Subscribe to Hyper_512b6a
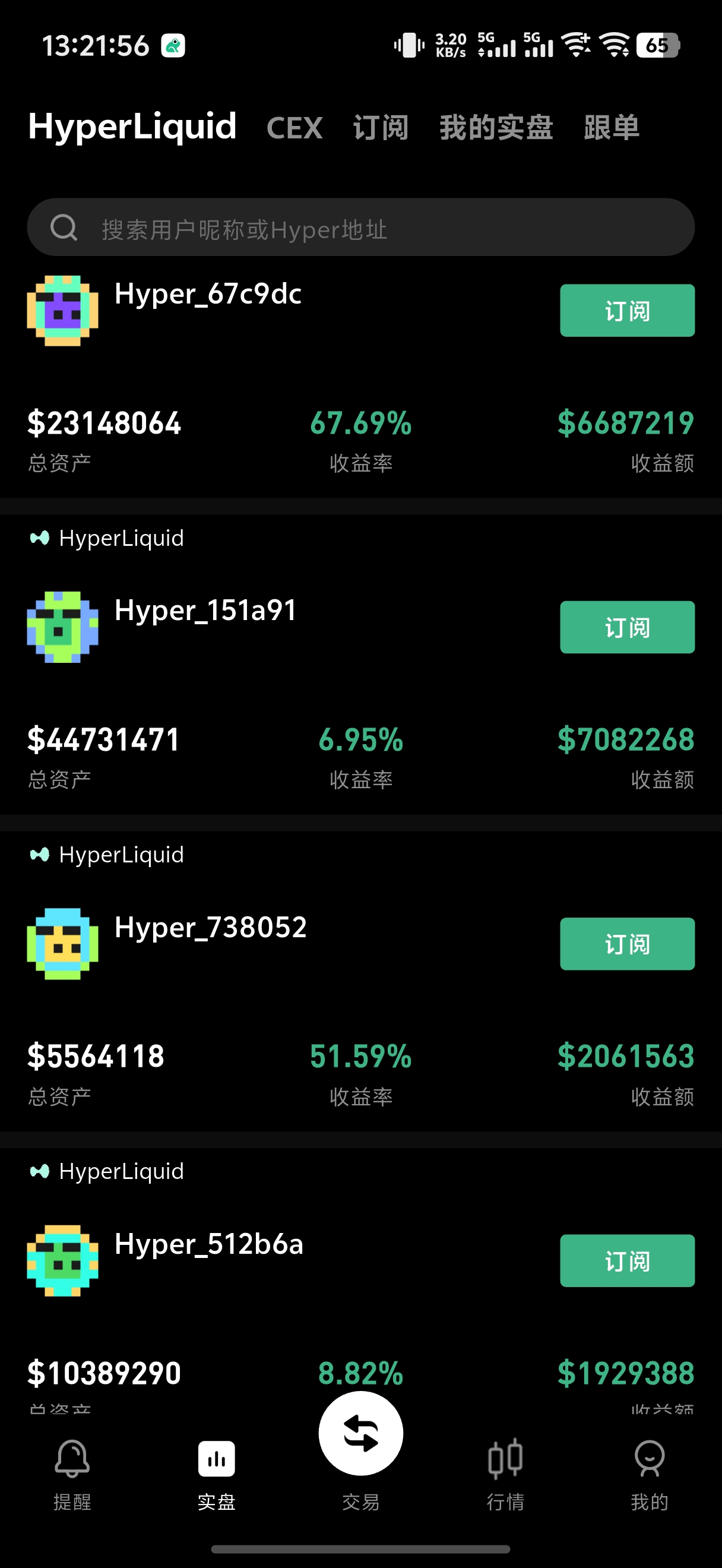Screen dimensions: 722x1568 click(626, 1260)
